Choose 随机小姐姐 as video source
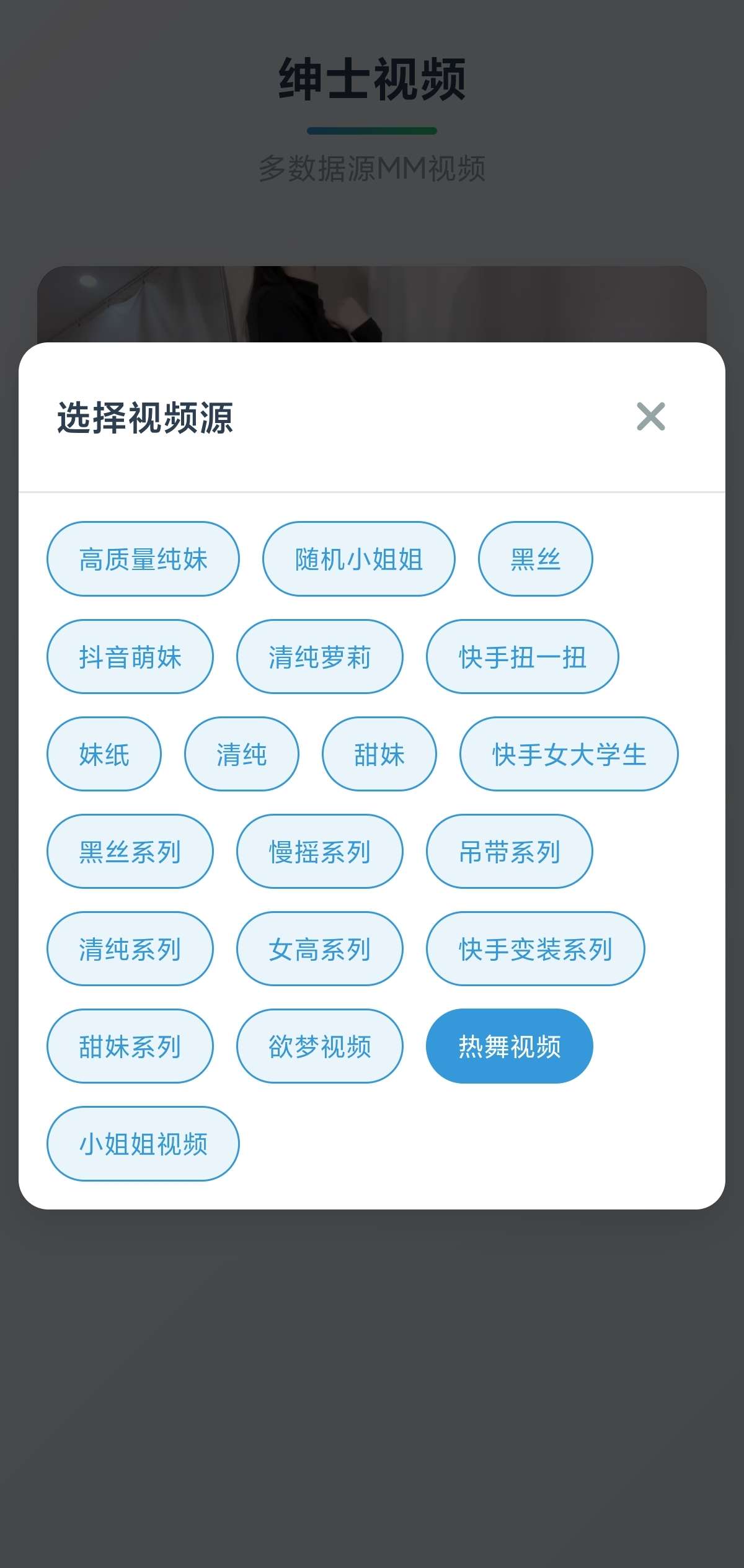 [359, 559]
